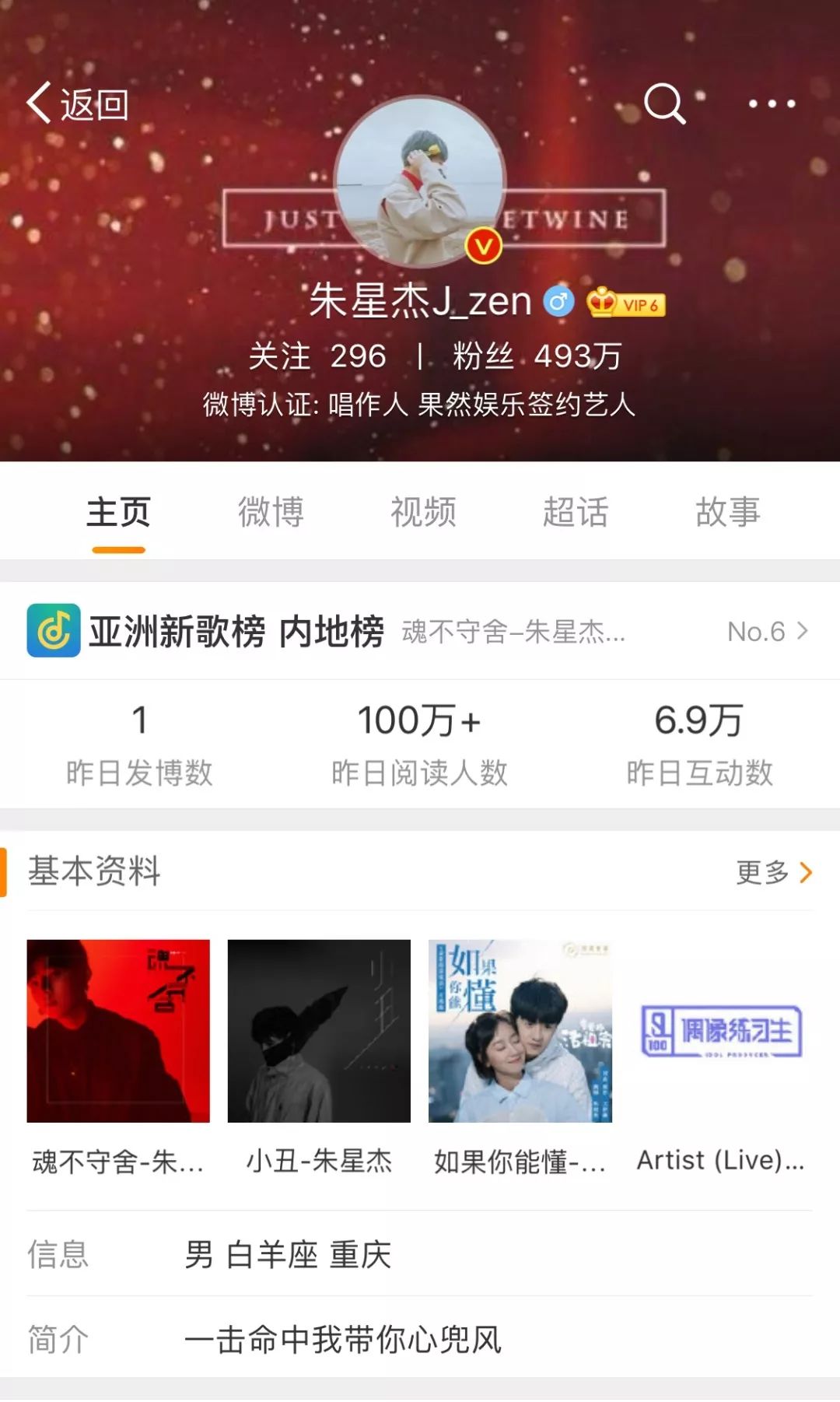Viewport: 840px width, 1402px height.
Task: Tap the profile avatar photo
Action: coord(420,177)
